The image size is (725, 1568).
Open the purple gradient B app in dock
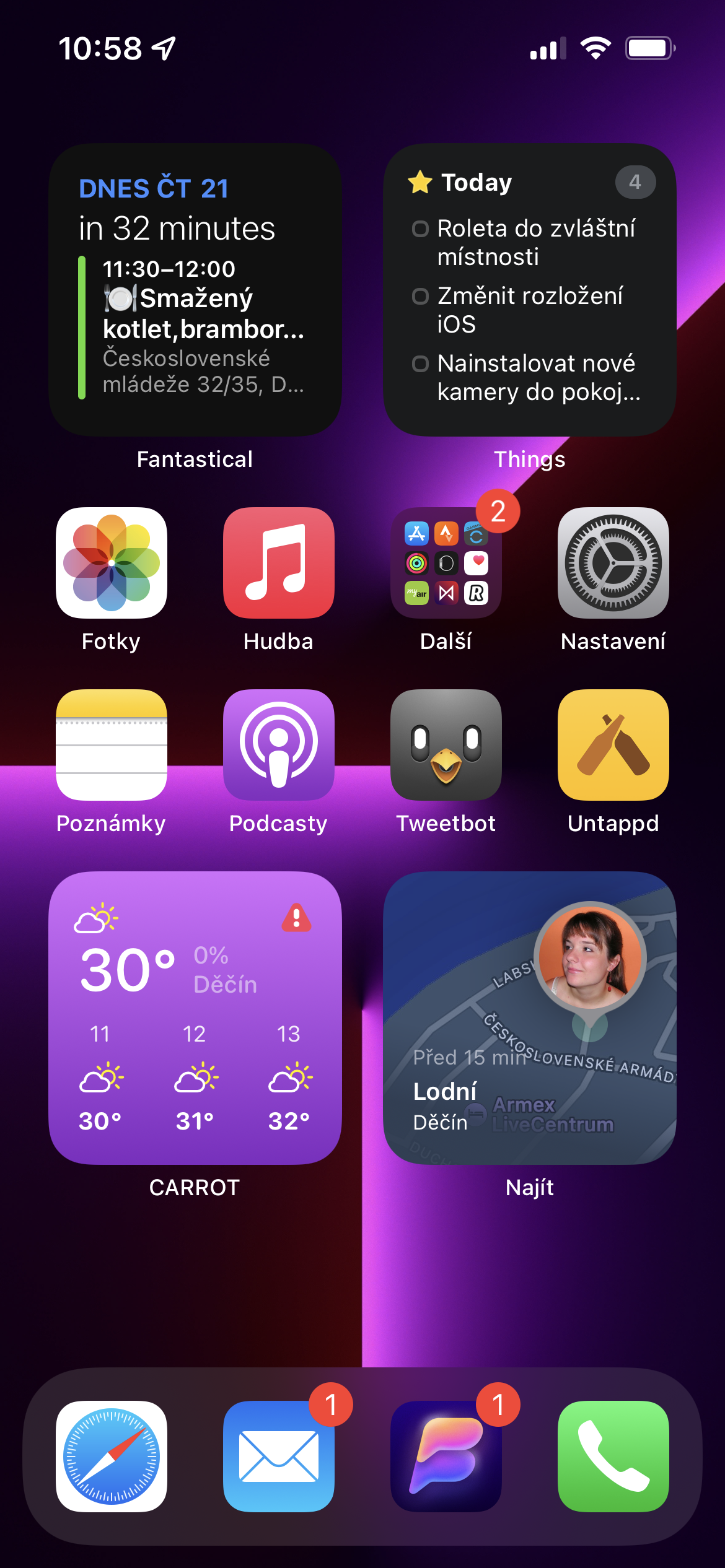coord(446,1456)
